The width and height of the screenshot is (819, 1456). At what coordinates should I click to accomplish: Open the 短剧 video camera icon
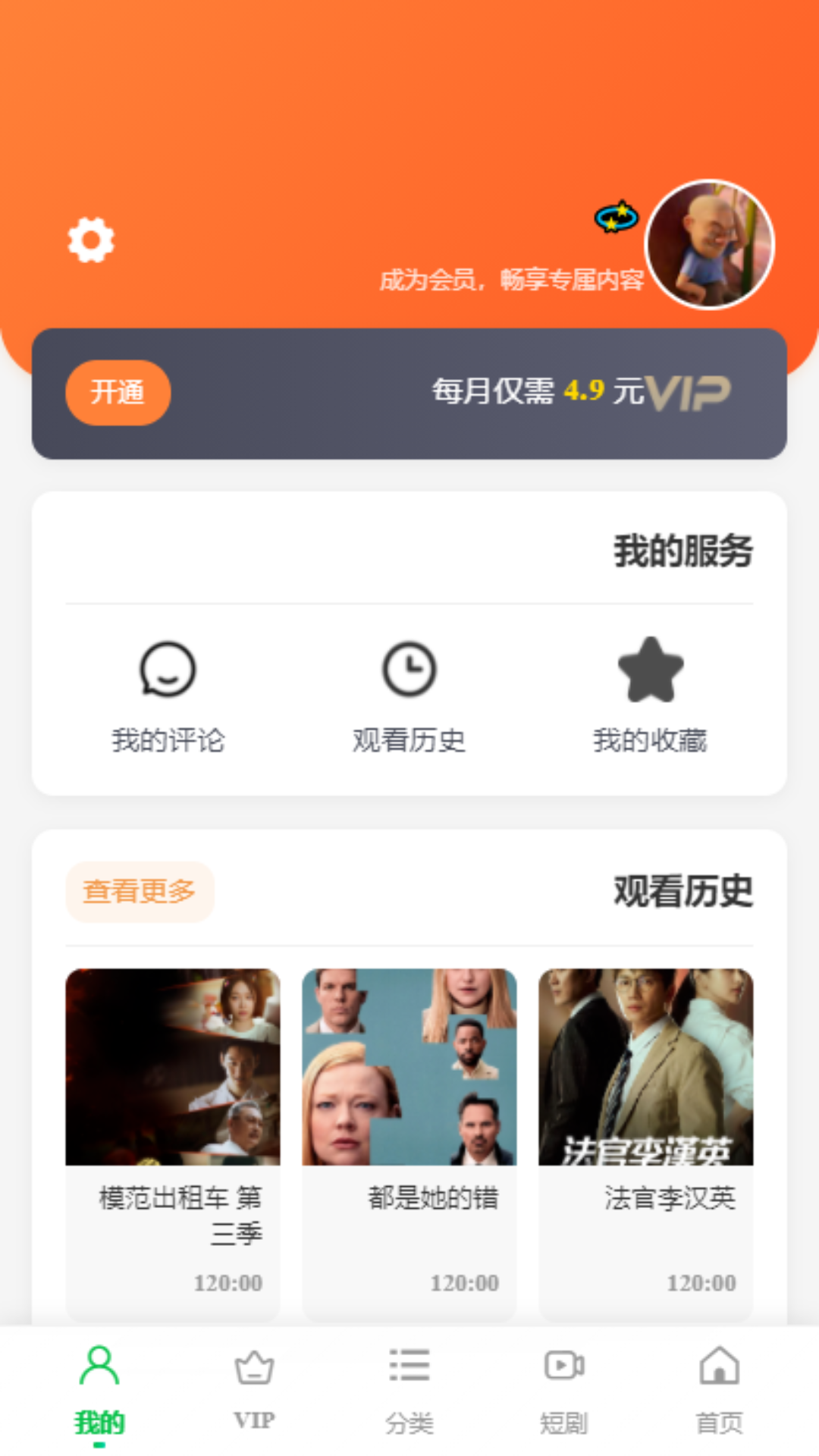[563, 1363]
